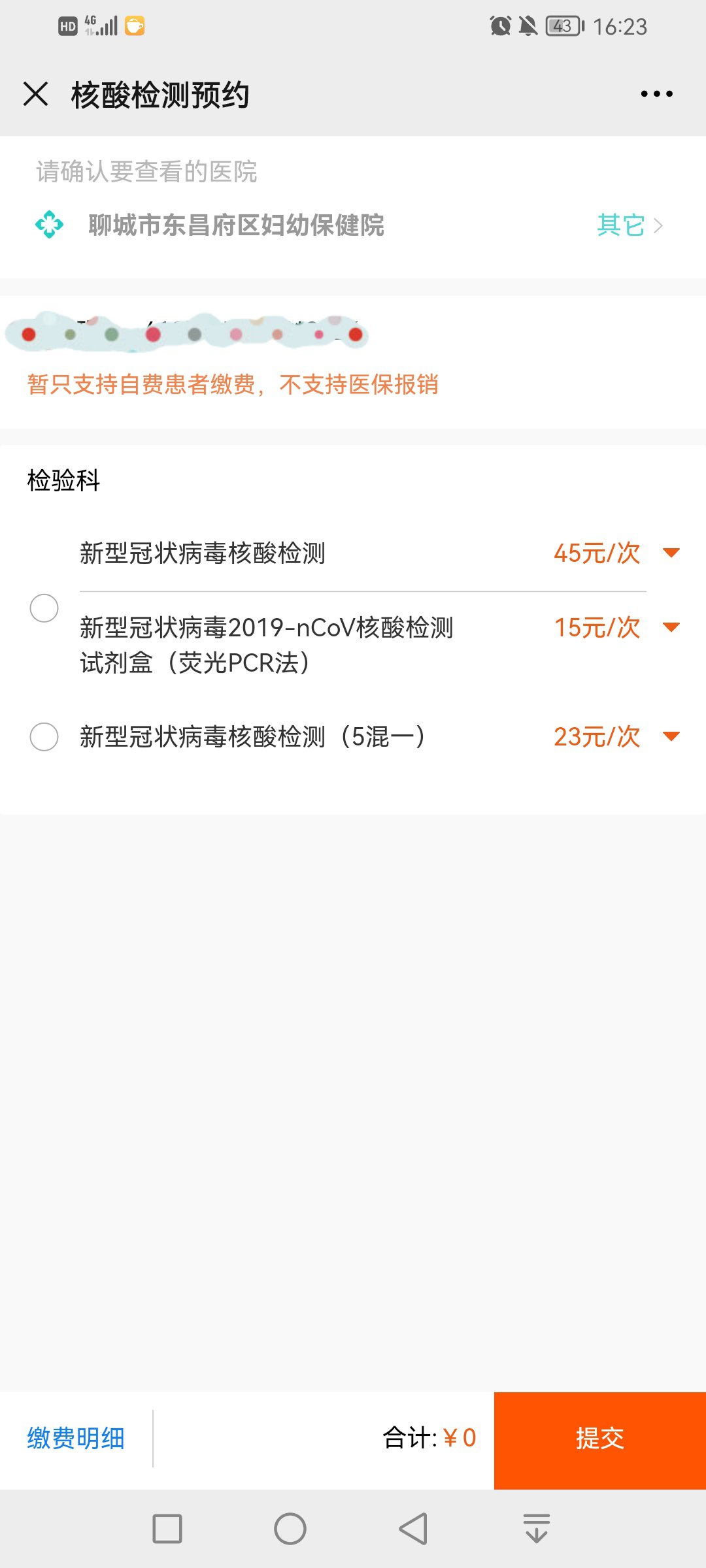Image resolution: width=706 pixels, height=1568 pixels.
Task: Tap 其它 to choose another hospital
Action: (629, 225)
